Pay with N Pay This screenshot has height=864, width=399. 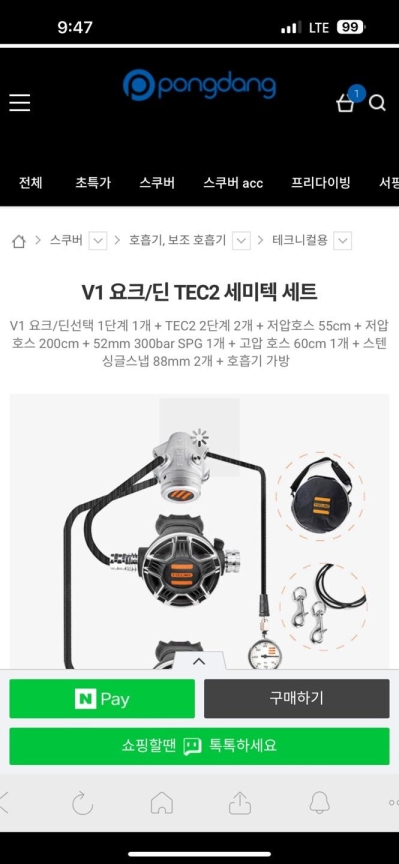[x=102, y=699]
